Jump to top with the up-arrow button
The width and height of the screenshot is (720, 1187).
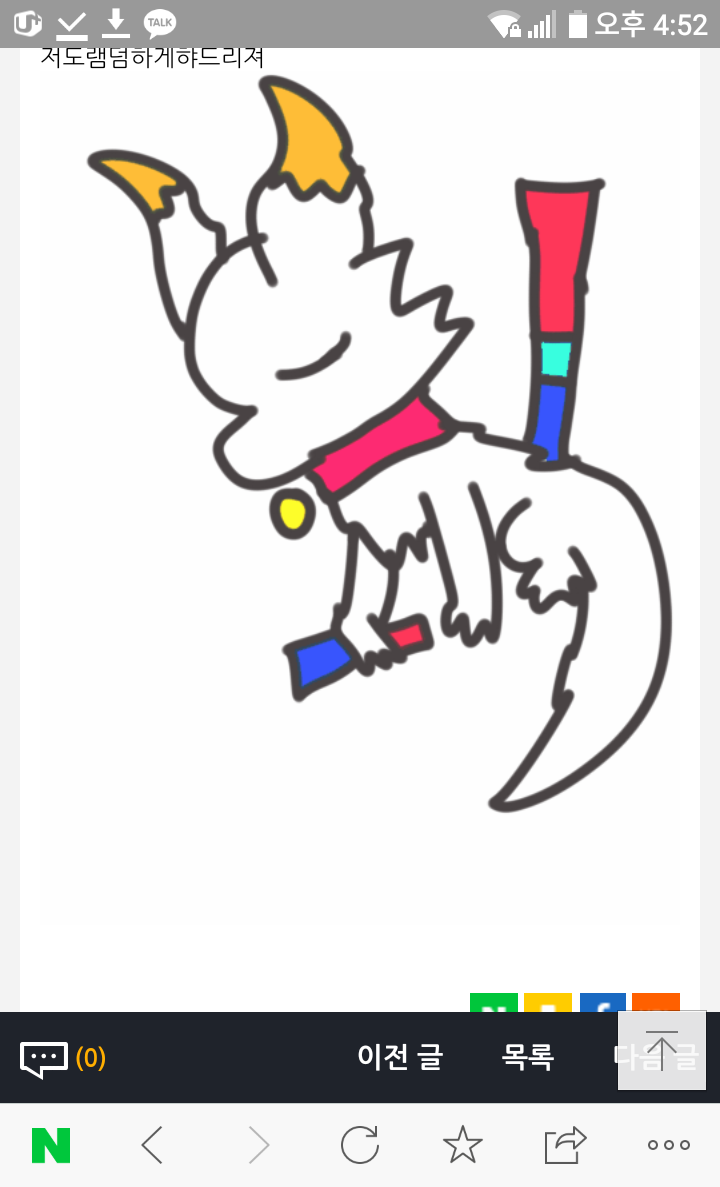pyautogui.click(x=662, y=1050)
